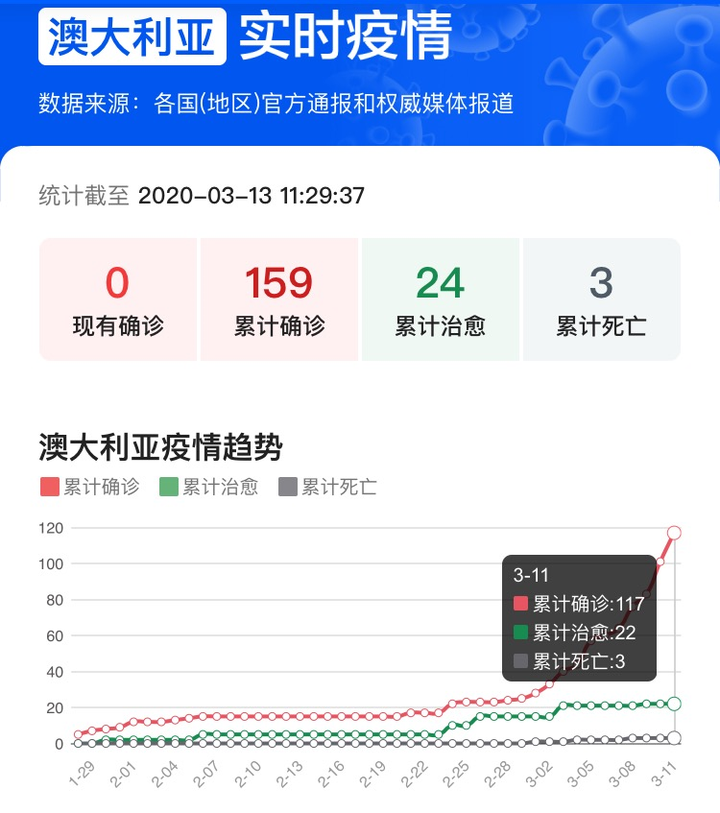The image size is (720, 813).
Task: Hide the 累计死亡 legend series
Action: click(x=327, y=488)
